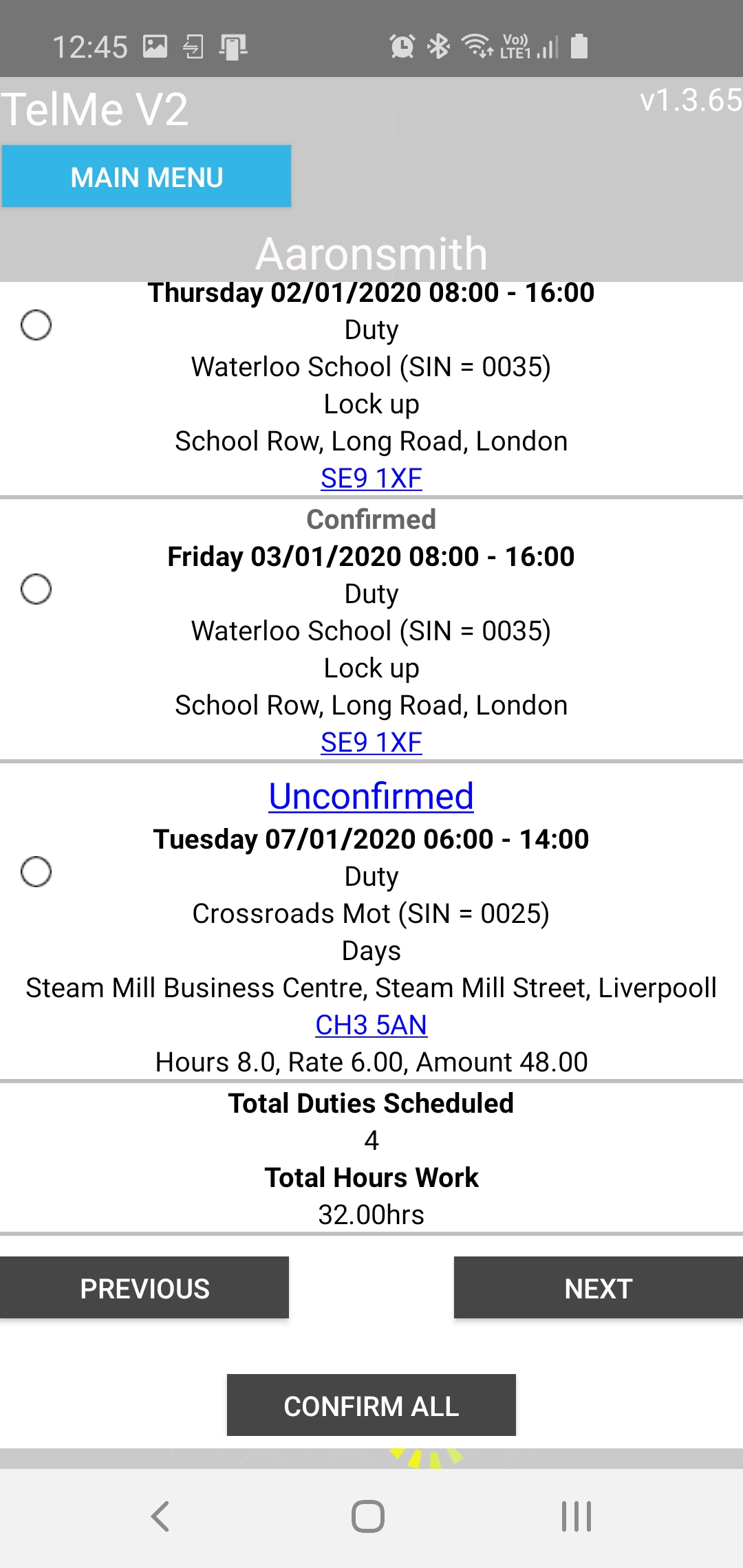The image size is (743, 1568).
Task: Tap the VoLTE status icon
Action: 515,45
